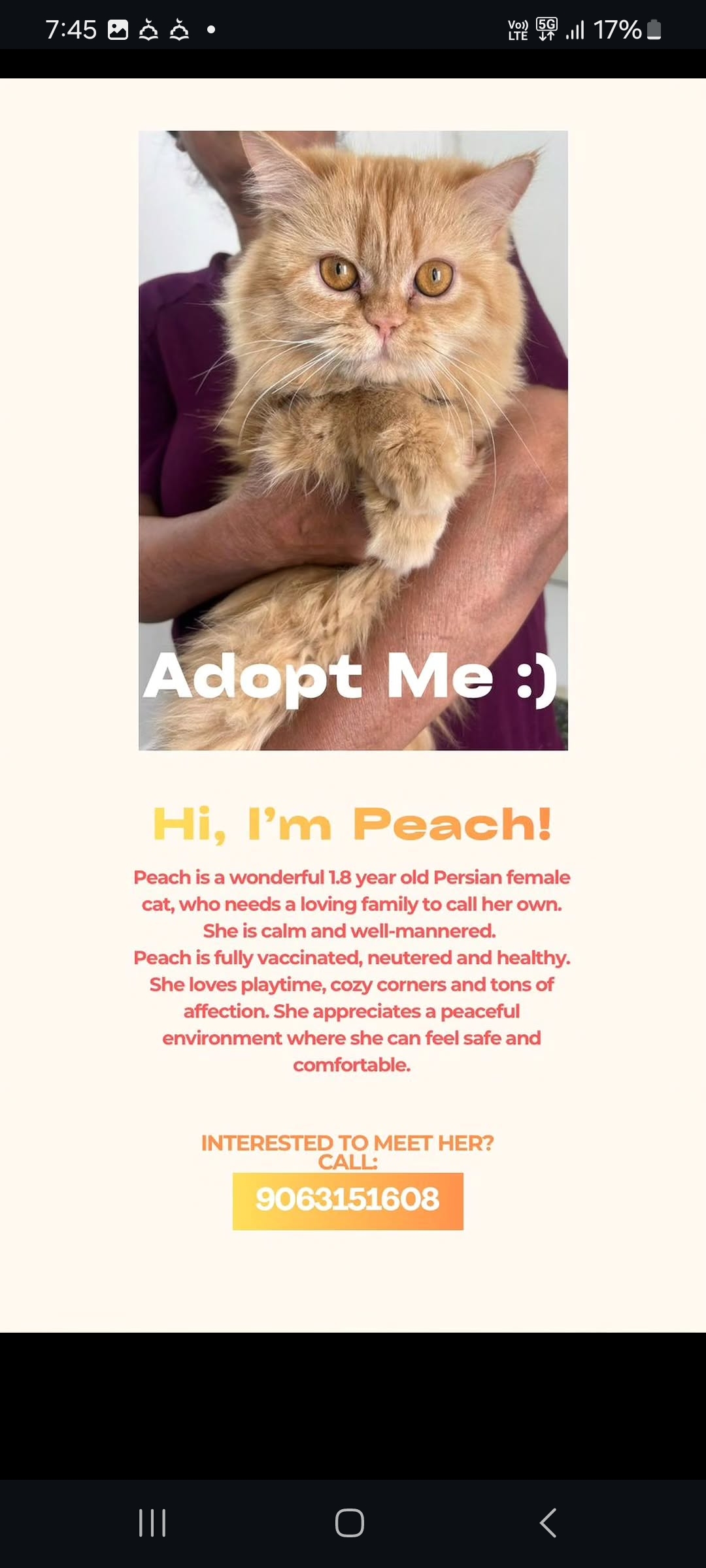The image size is (706, 1568).
Task: Tap the 7:45 clock in the status bar
Action: (70, 29)
